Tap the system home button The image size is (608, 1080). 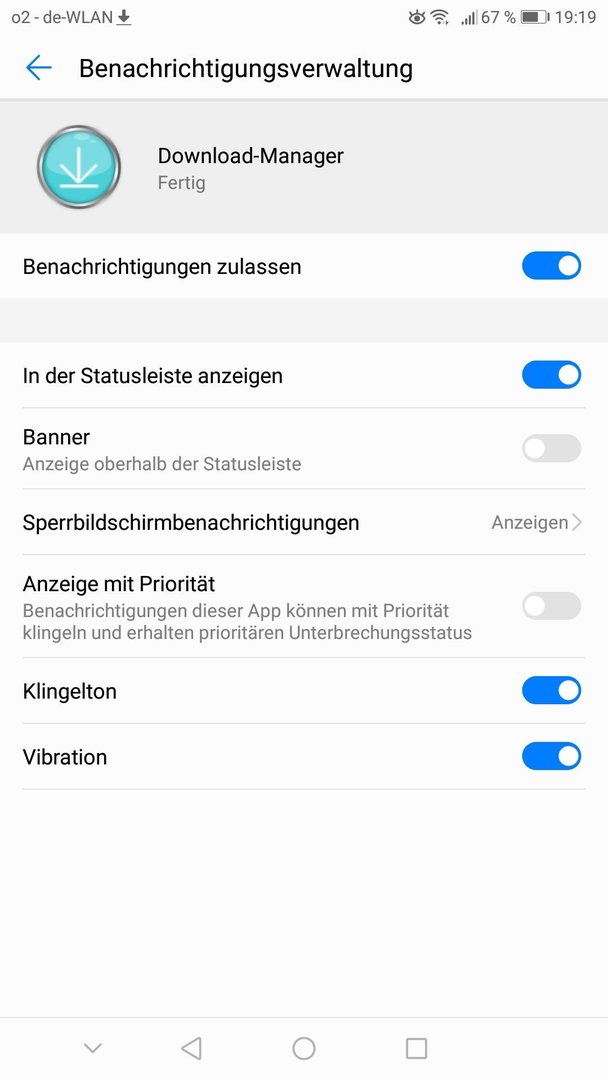[304, 1048]
